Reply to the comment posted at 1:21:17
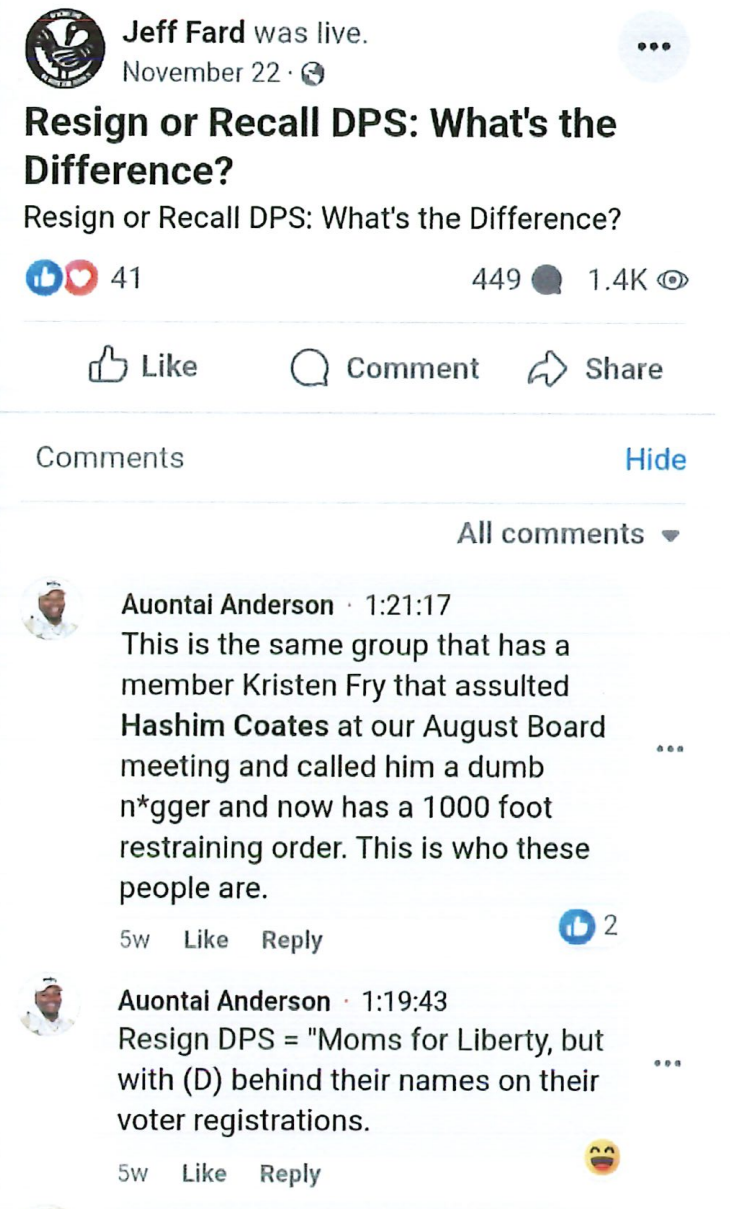730x1209 pixels. 292,940
